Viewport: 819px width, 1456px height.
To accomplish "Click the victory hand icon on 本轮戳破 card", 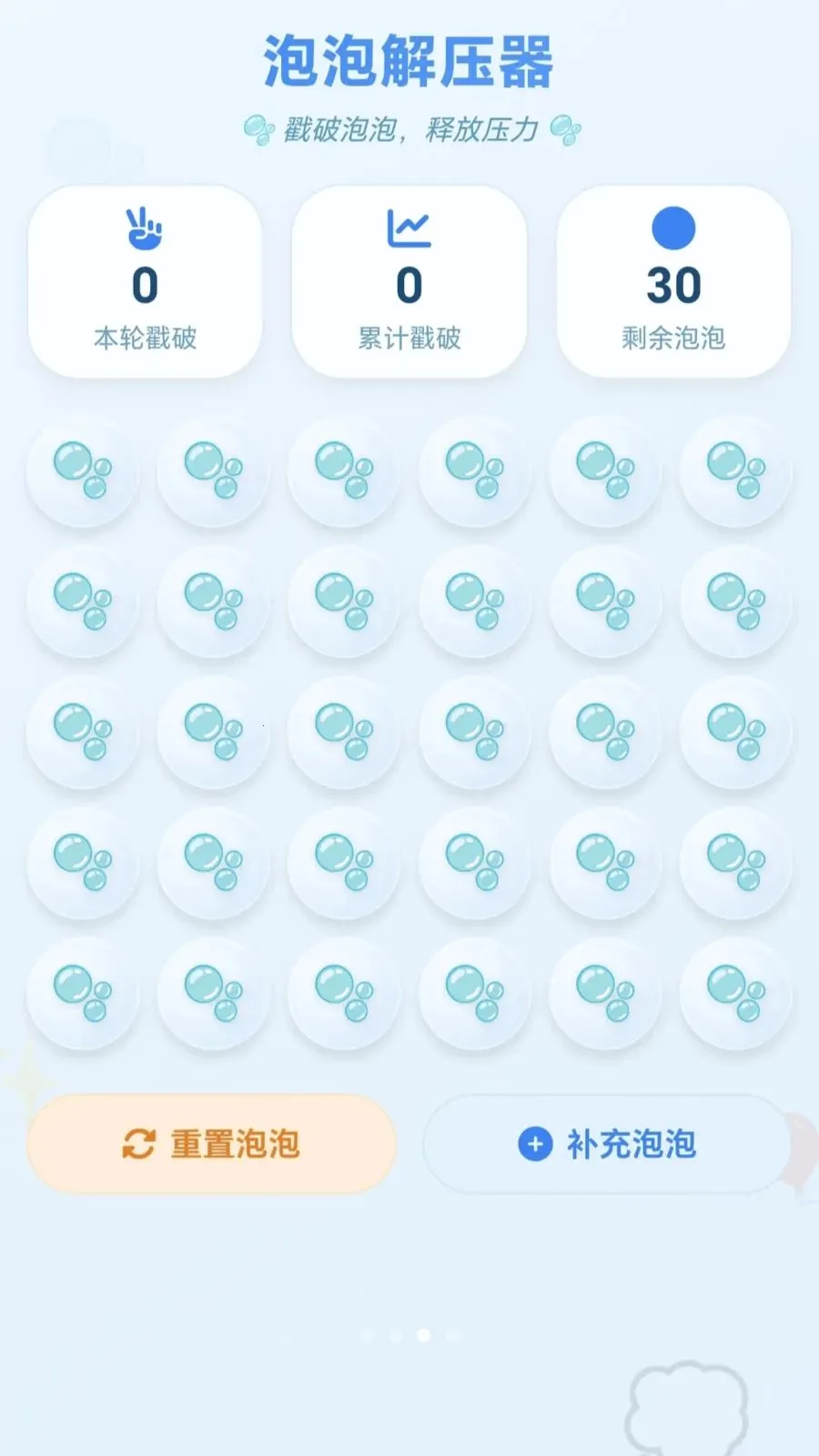I will coord(144,230).
